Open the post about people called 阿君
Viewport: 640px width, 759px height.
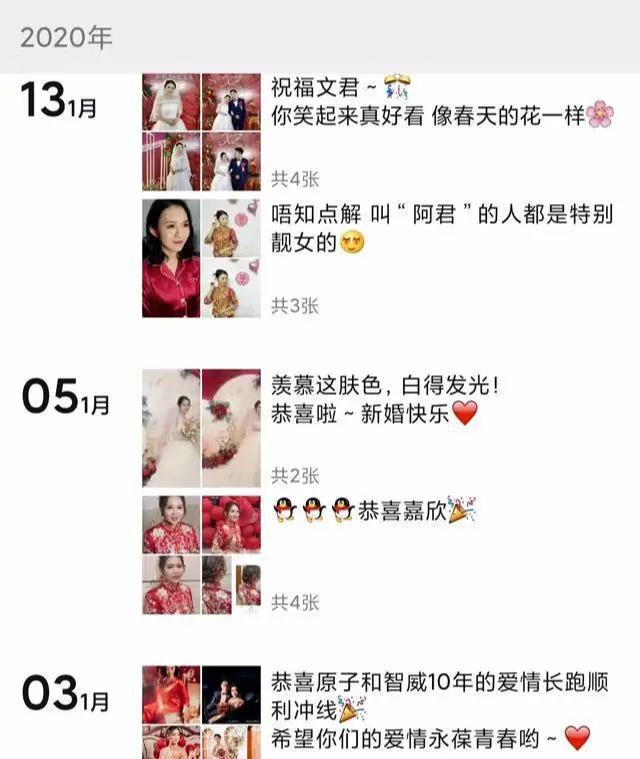pos(441,228)
